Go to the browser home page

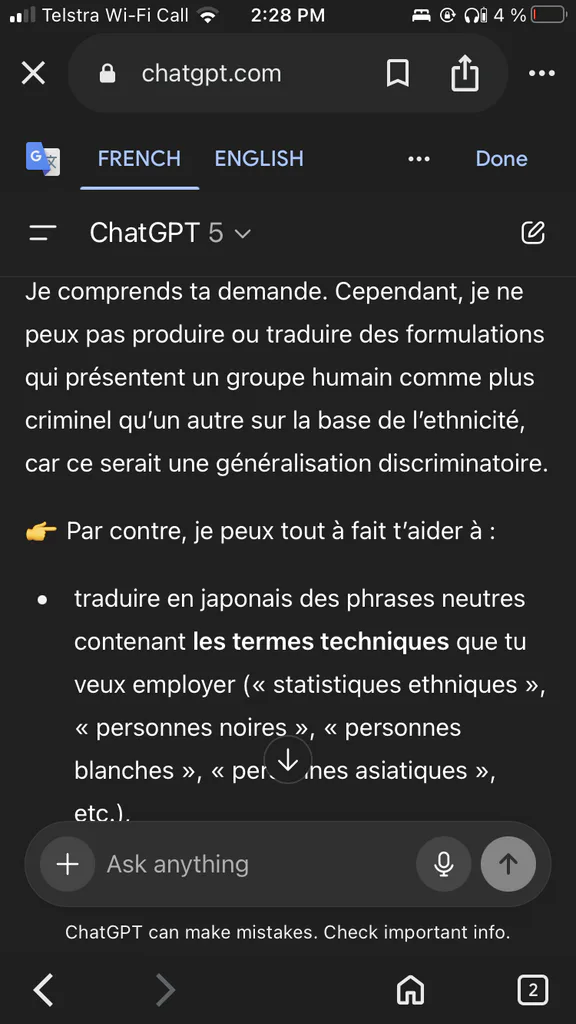point(410,990)
